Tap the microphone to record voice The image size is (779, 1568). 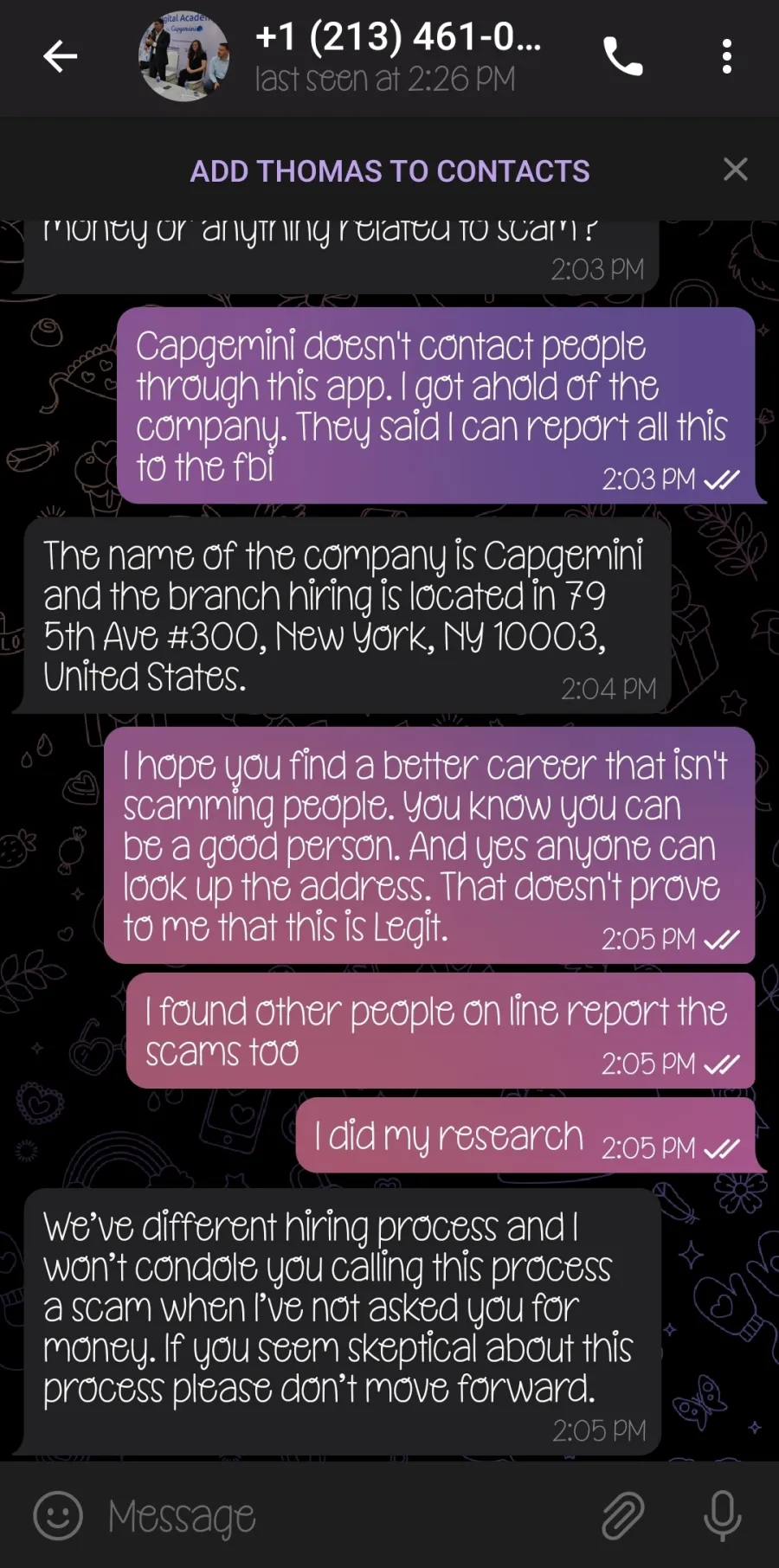[723, 1516]
